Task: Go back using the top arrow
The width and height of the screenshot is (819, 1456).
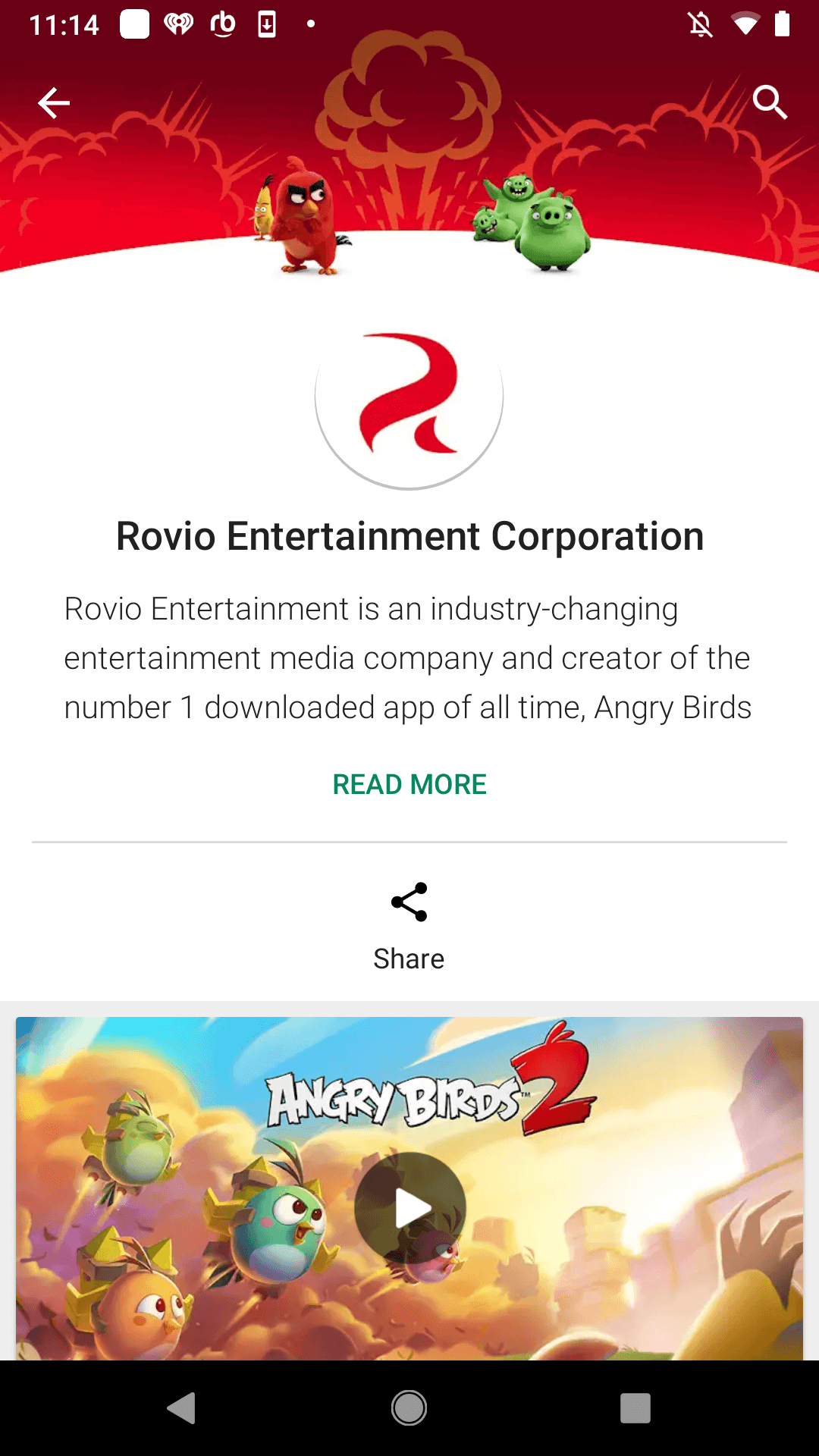Action: click(54, 103)
